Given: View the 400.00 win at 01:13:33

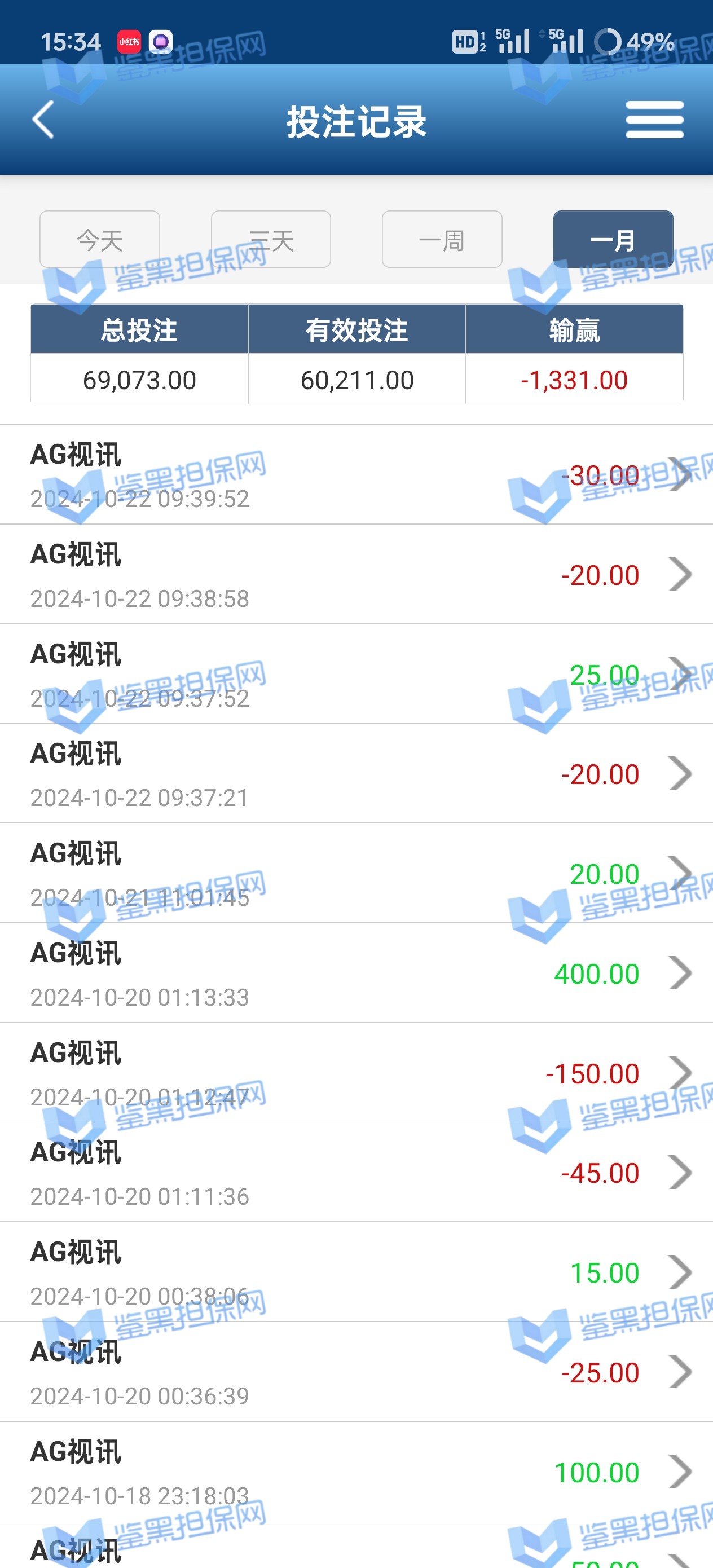Looking at the screenshot, I should click(x=356, y=974).
